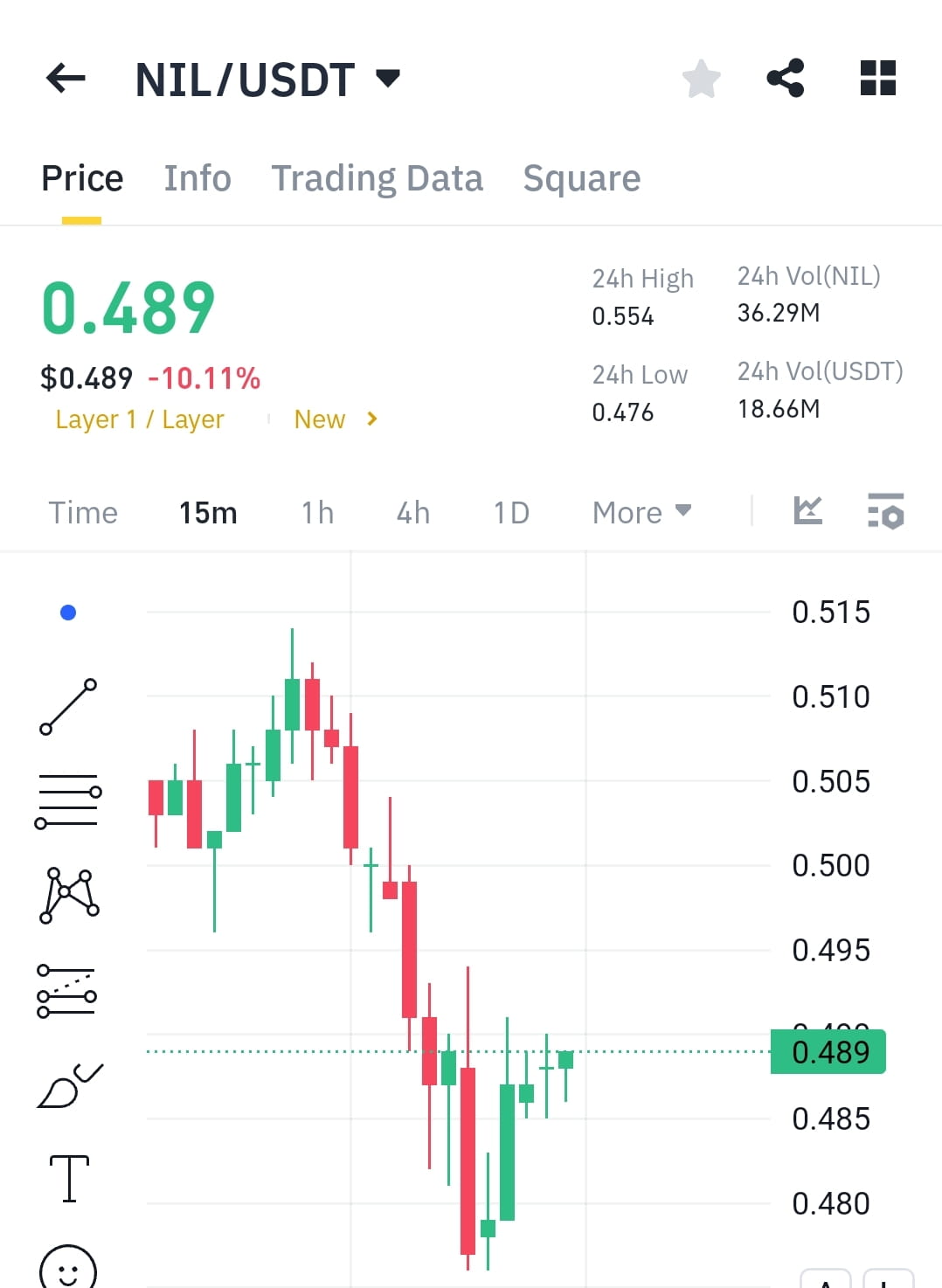Select the text annotation tool
942x1288 pixels.
[68, 1177]
